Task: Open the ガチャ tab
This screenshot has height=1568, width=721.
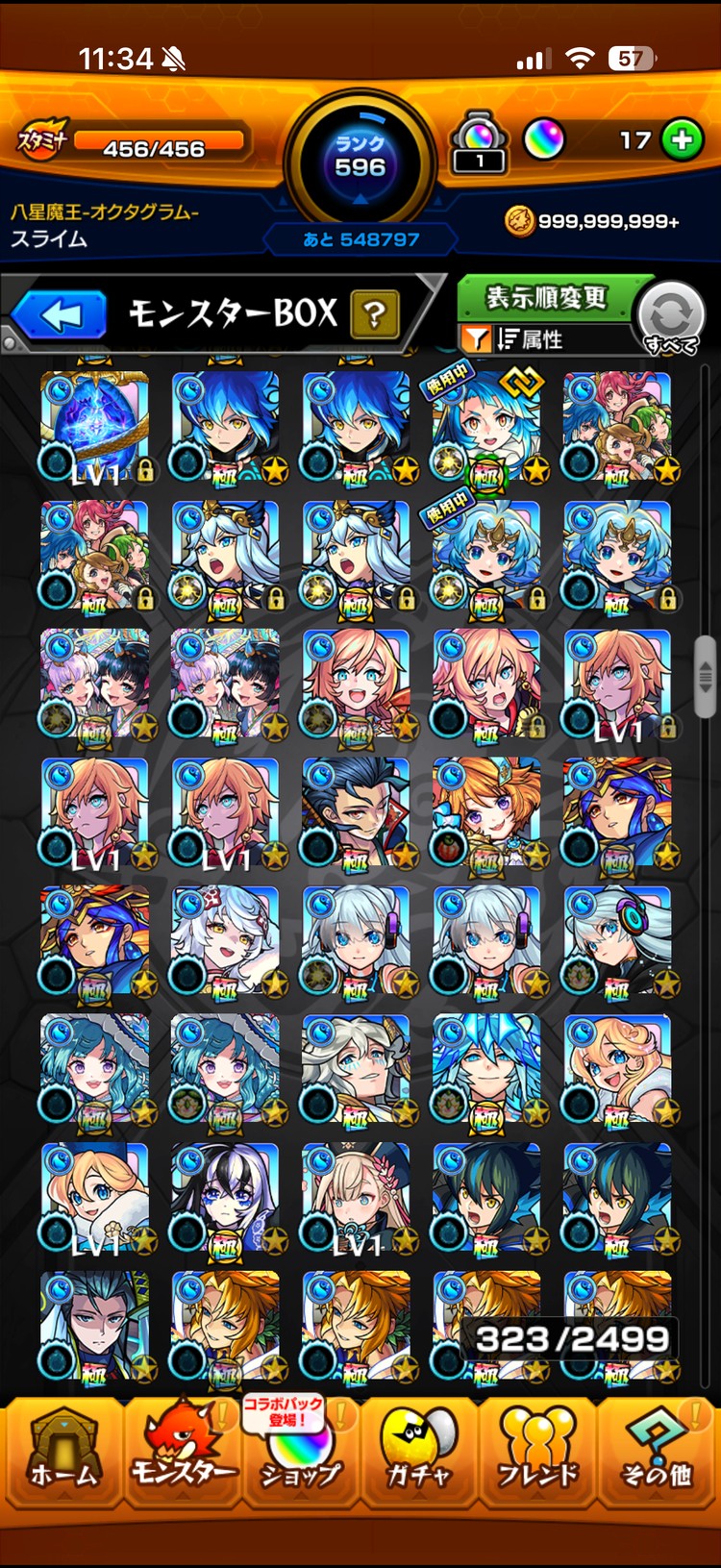Action: coord(419,1452)
